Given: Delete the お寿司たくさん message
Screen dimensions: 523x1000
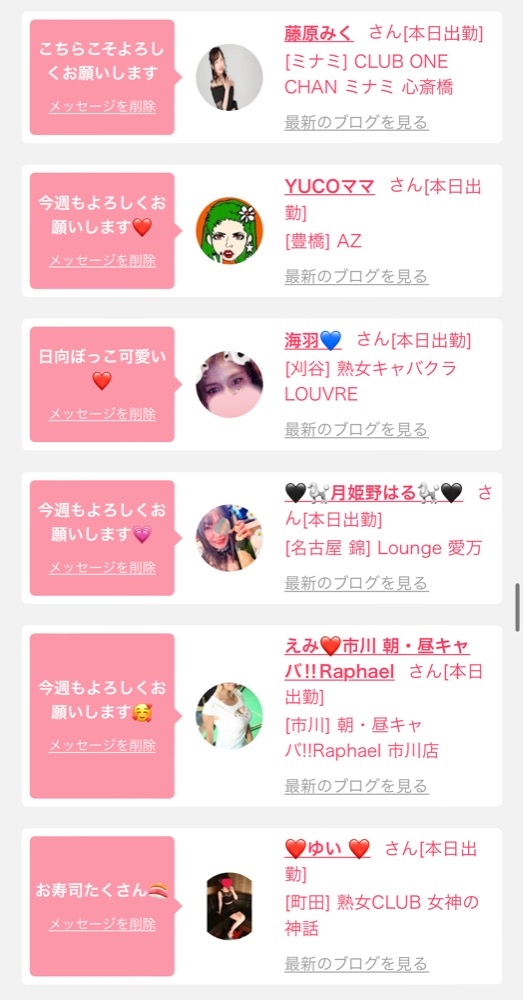Looking at the screenshot, I should point(102,923).
